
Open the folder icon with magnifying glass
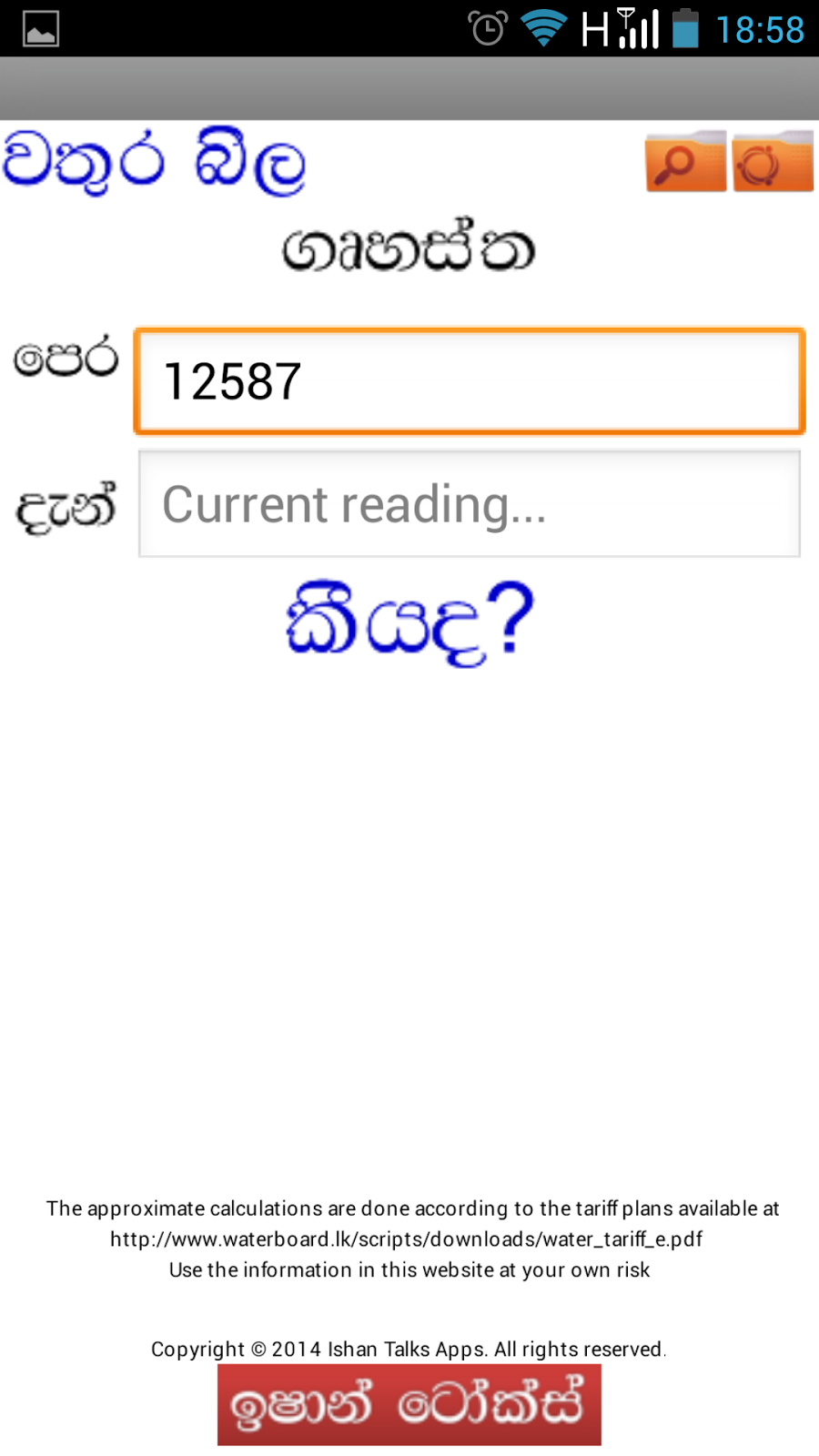(686, 162)
